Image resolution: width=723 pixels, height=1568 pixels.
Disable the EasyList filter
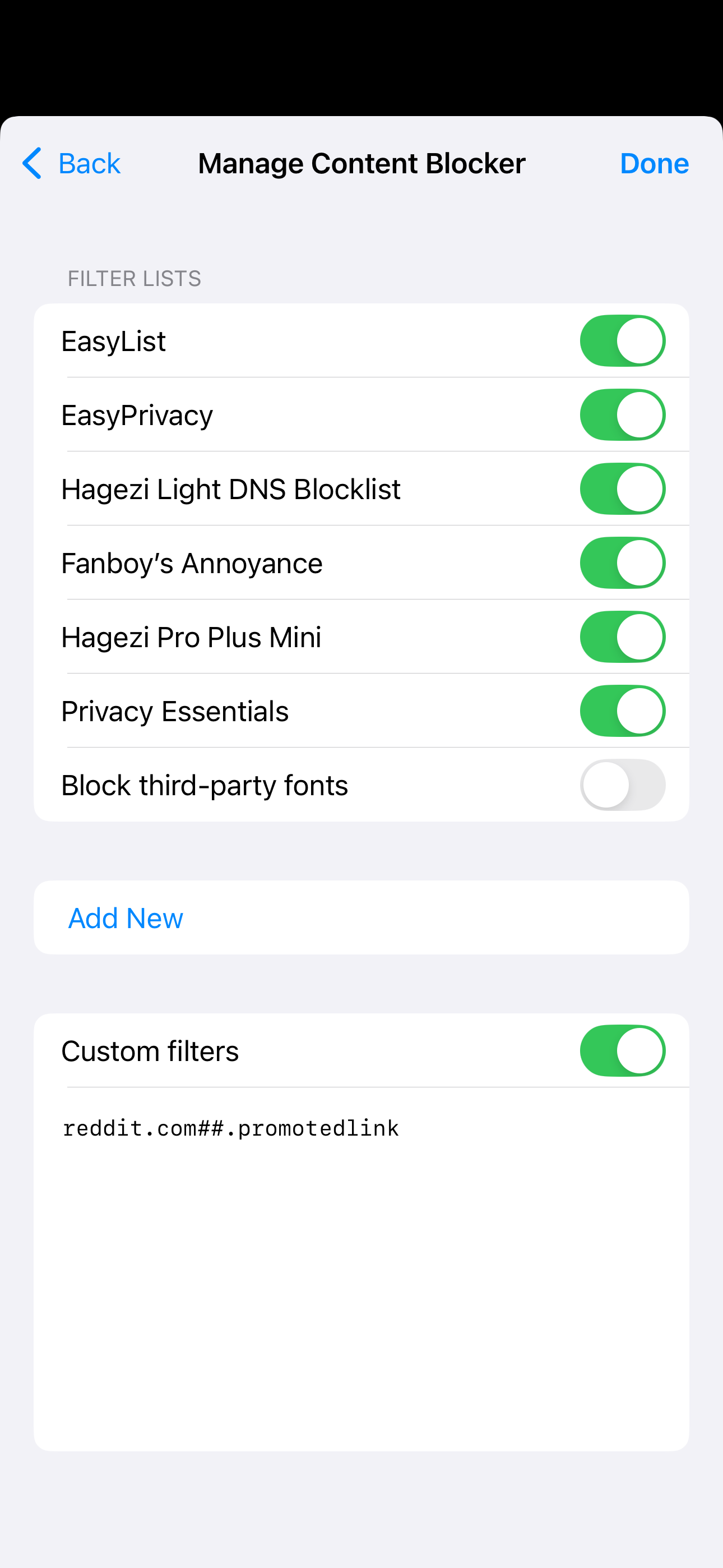[622, 341]
